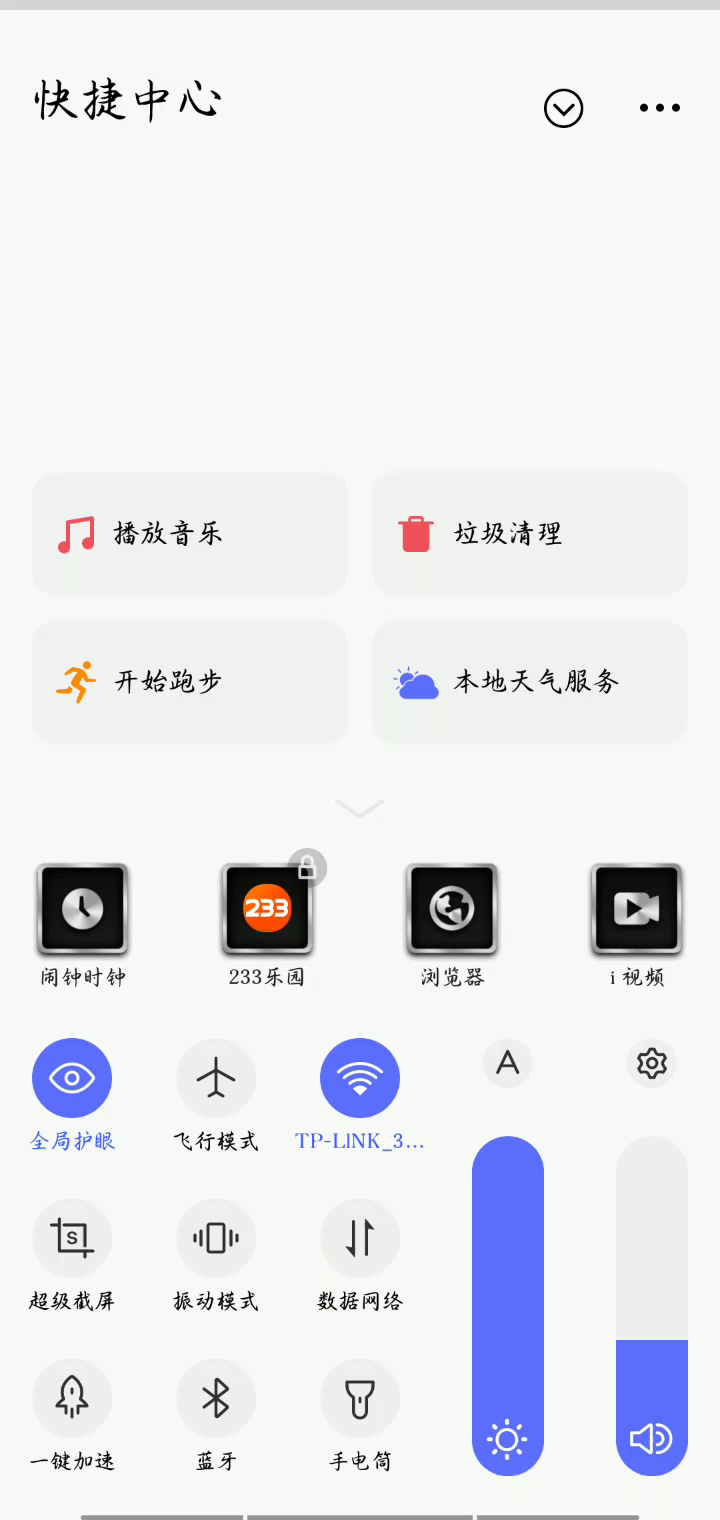Collapse the panel with the circled down arrow
Screen dimensions: 720x1520
563,108
